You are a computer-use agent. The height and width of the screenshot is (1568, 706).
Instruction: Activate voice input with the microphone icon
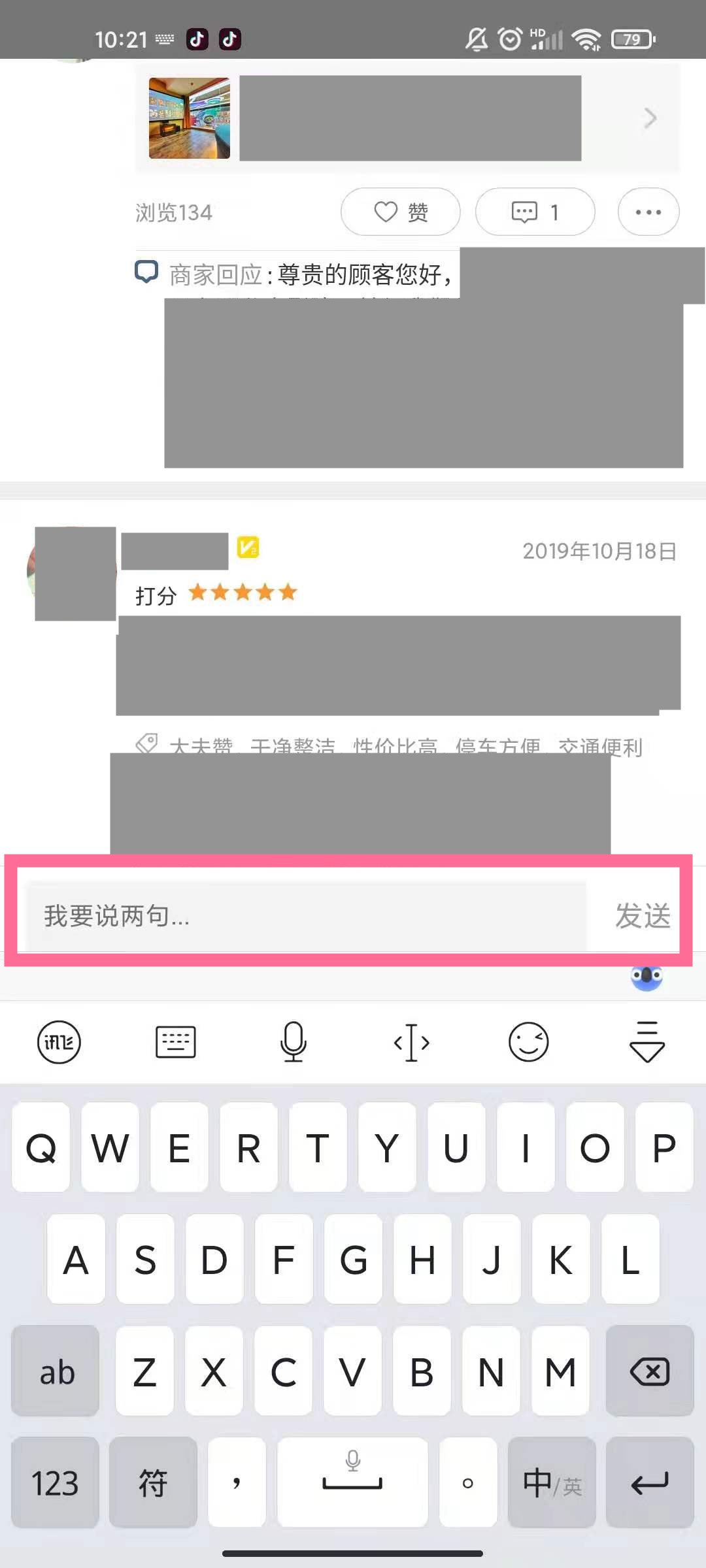(x=293, y=1042)
